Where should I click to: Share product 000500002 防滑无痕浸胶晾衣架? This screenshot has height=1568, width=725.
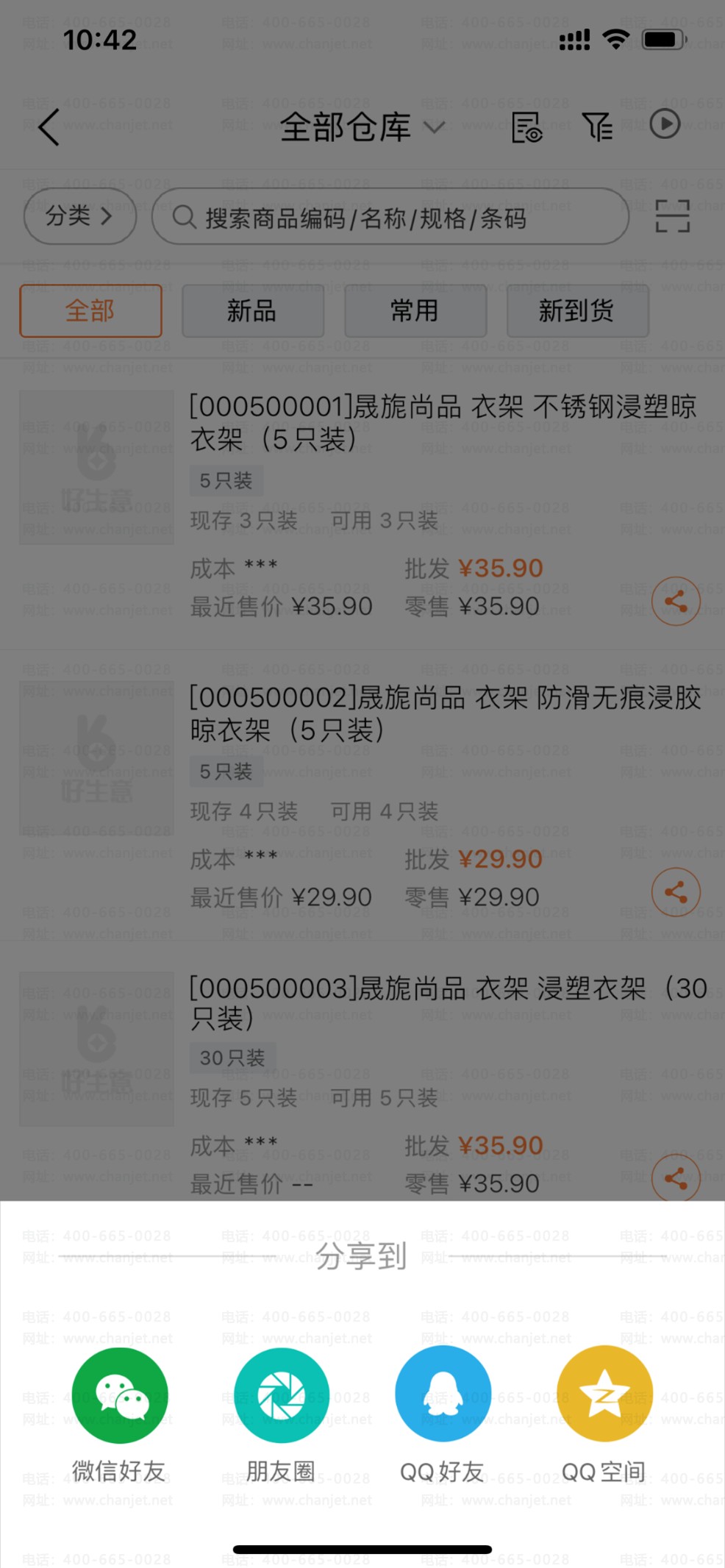pos(675,892)
